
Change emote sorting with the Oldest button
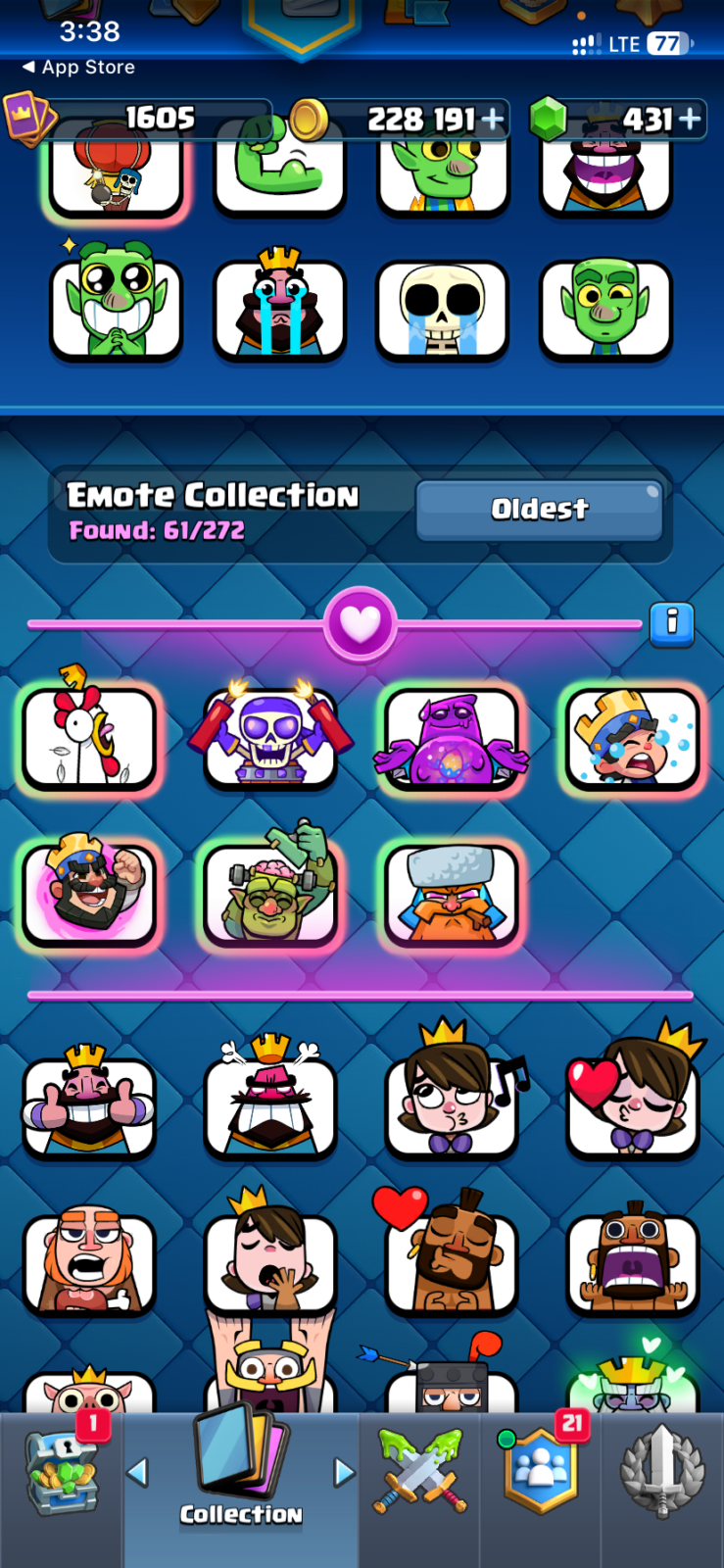tap(540, 509)
